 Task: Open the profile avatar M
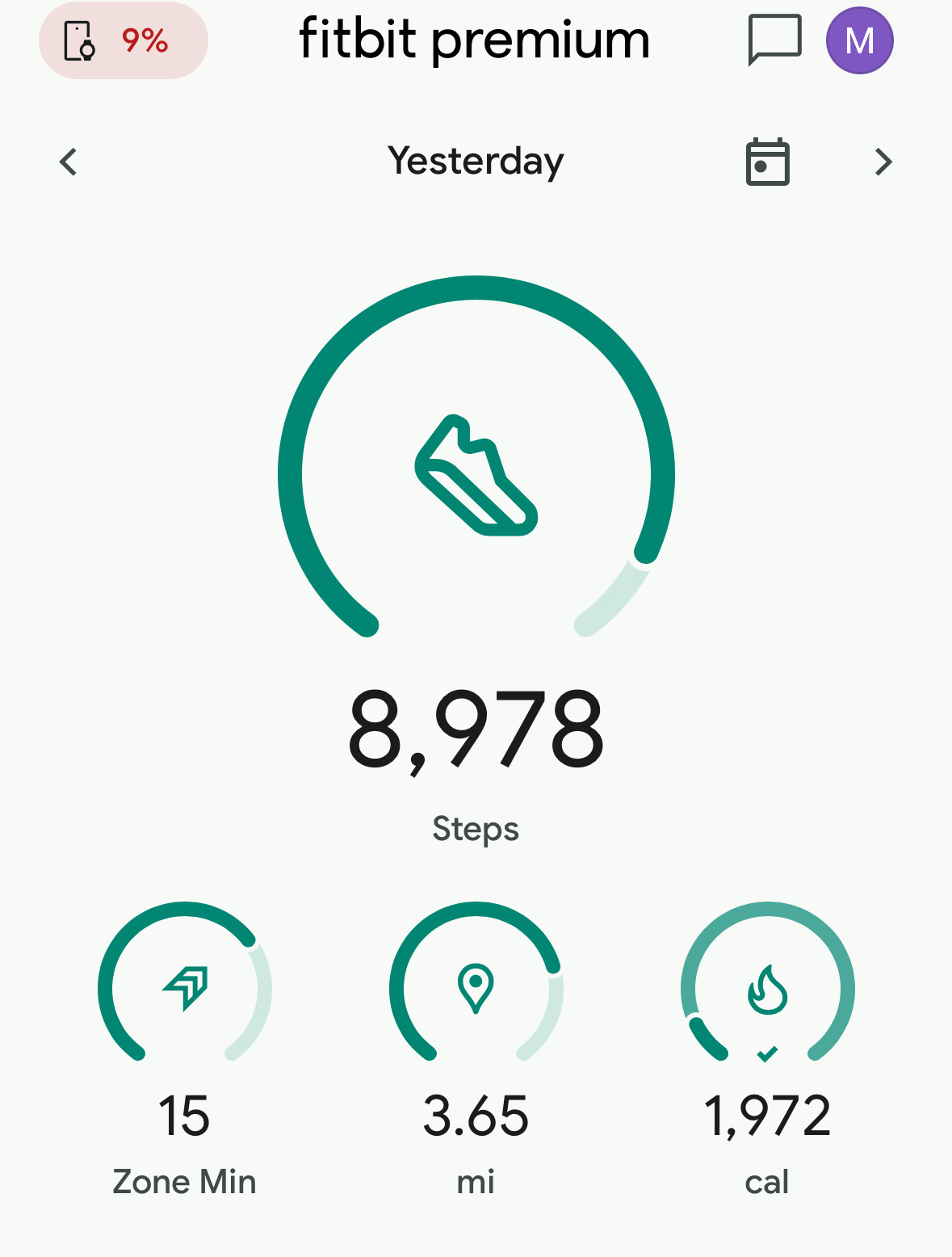[859, 40]
